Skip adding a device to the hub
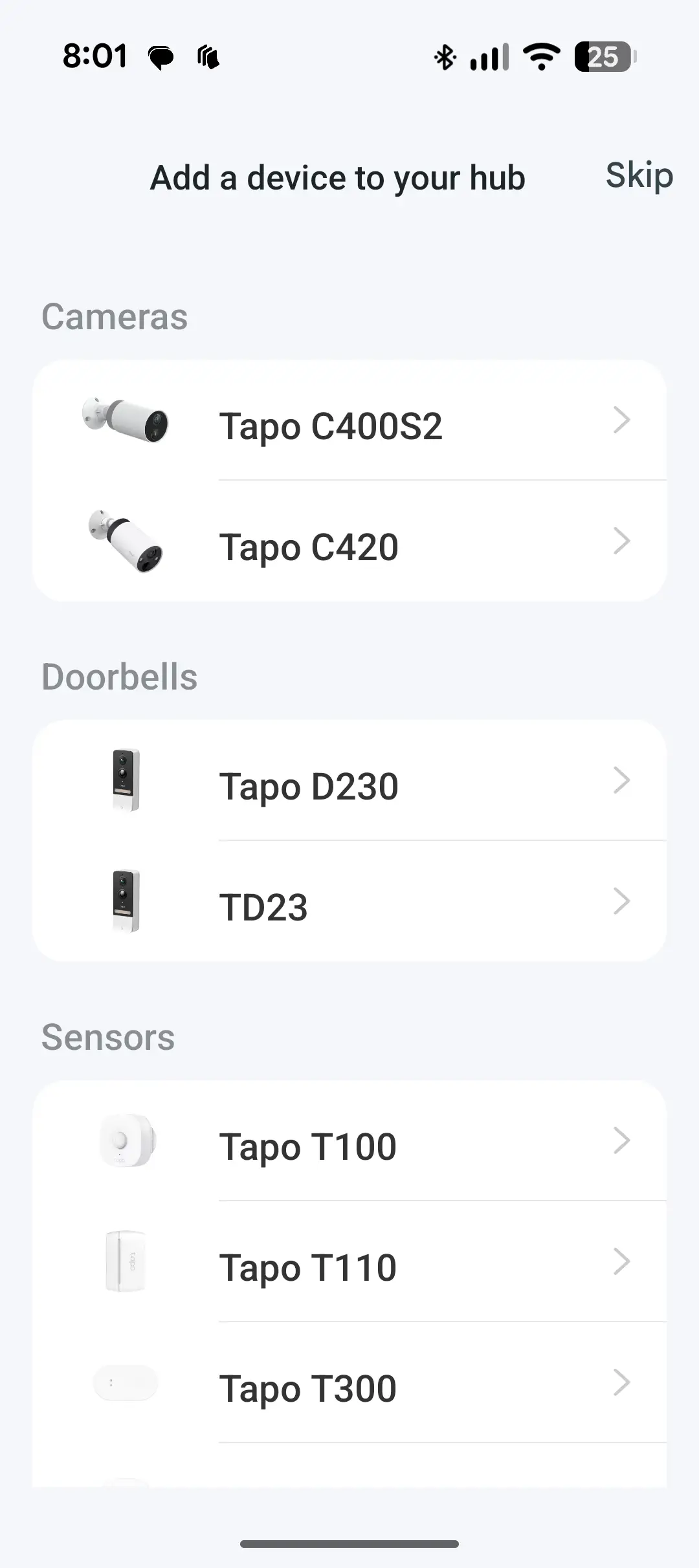The width and height of the screenshot is (699, 1568). [x=639, y=175]
